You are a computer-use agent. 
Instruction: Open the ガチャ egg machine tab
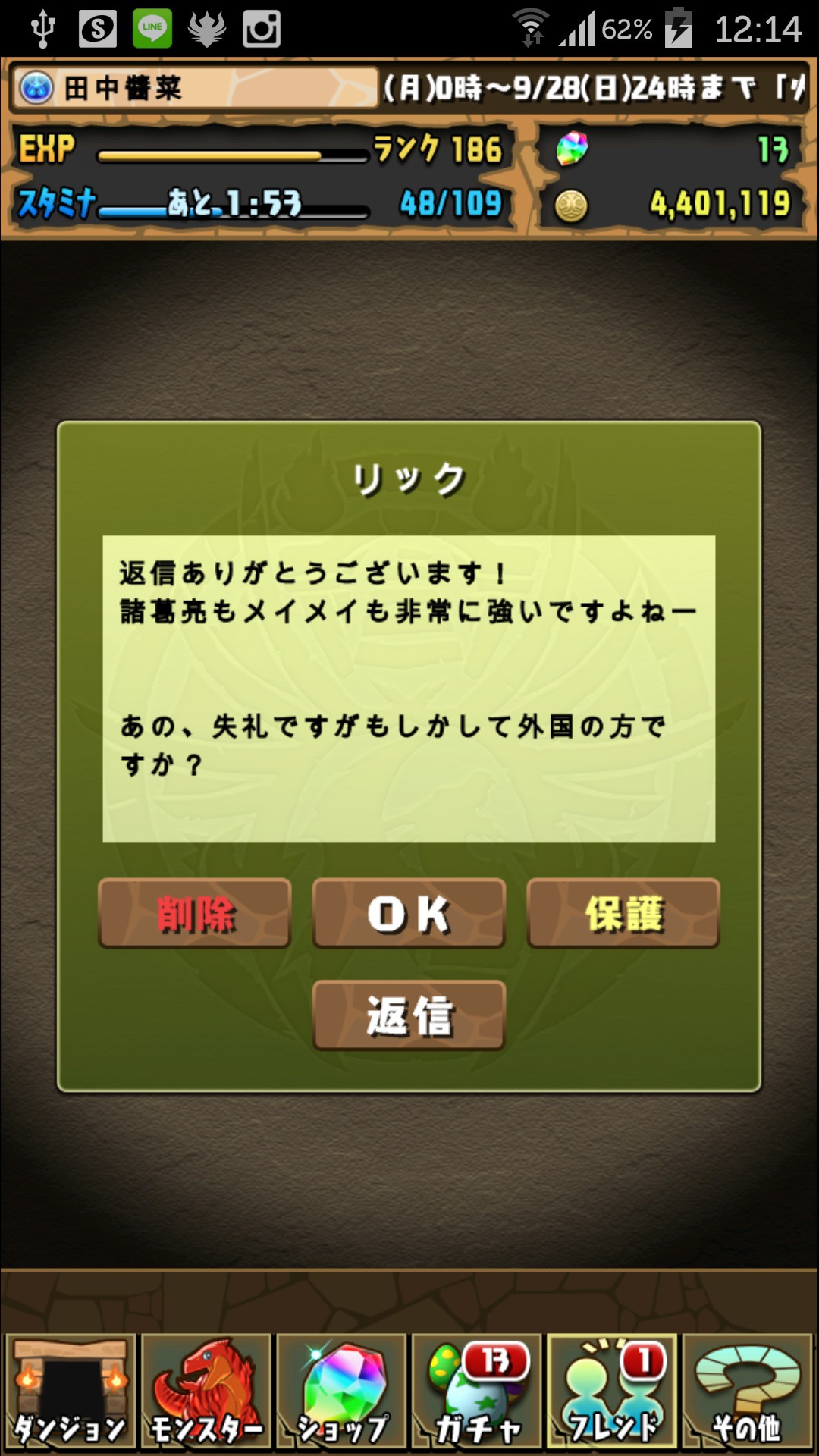click(476, 1392)
